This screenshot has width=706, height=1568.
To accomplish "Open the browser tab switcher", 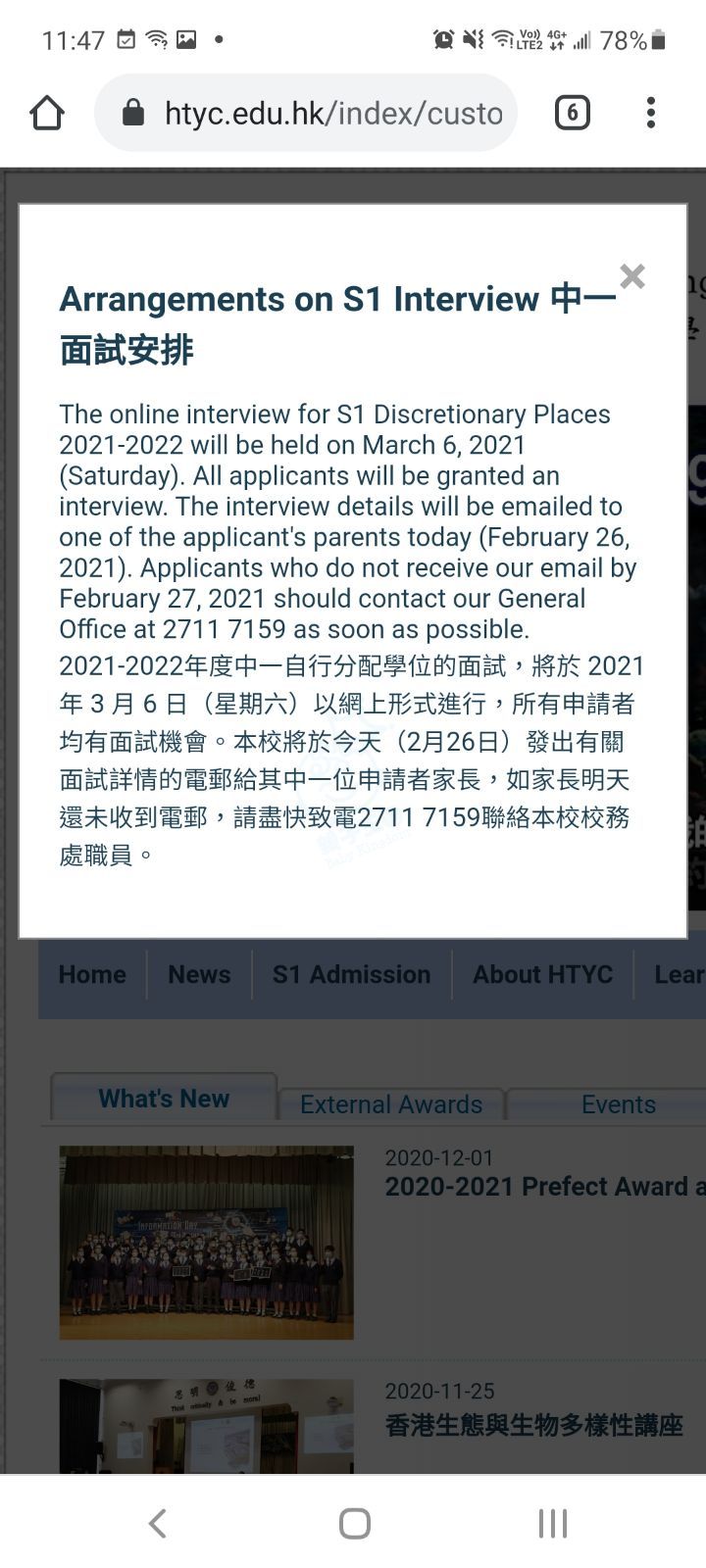I will tap(572, 114).
